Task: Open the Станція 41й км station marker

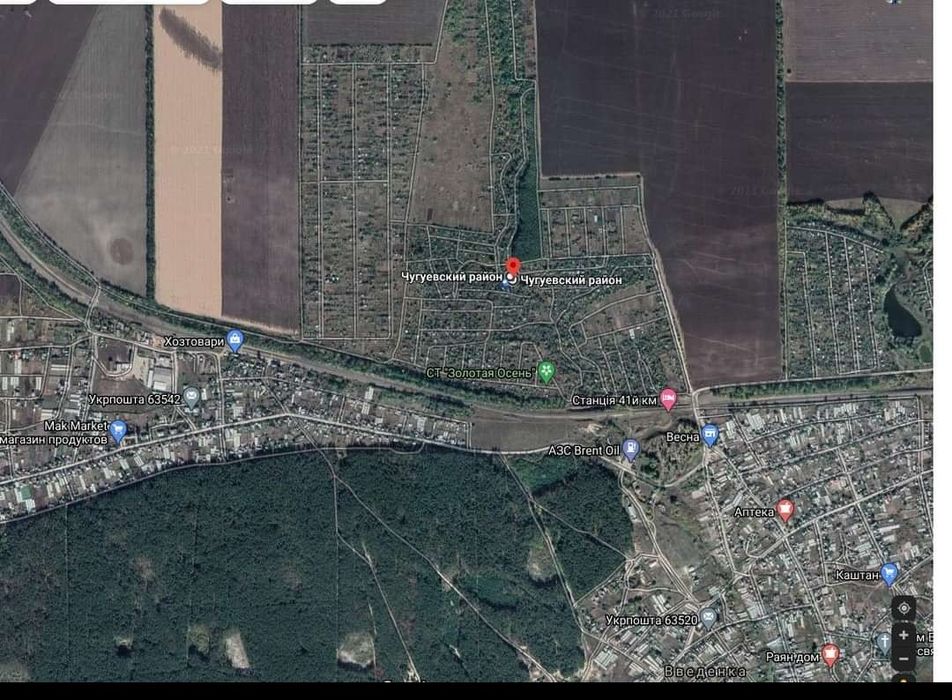Action: [669, 400]
